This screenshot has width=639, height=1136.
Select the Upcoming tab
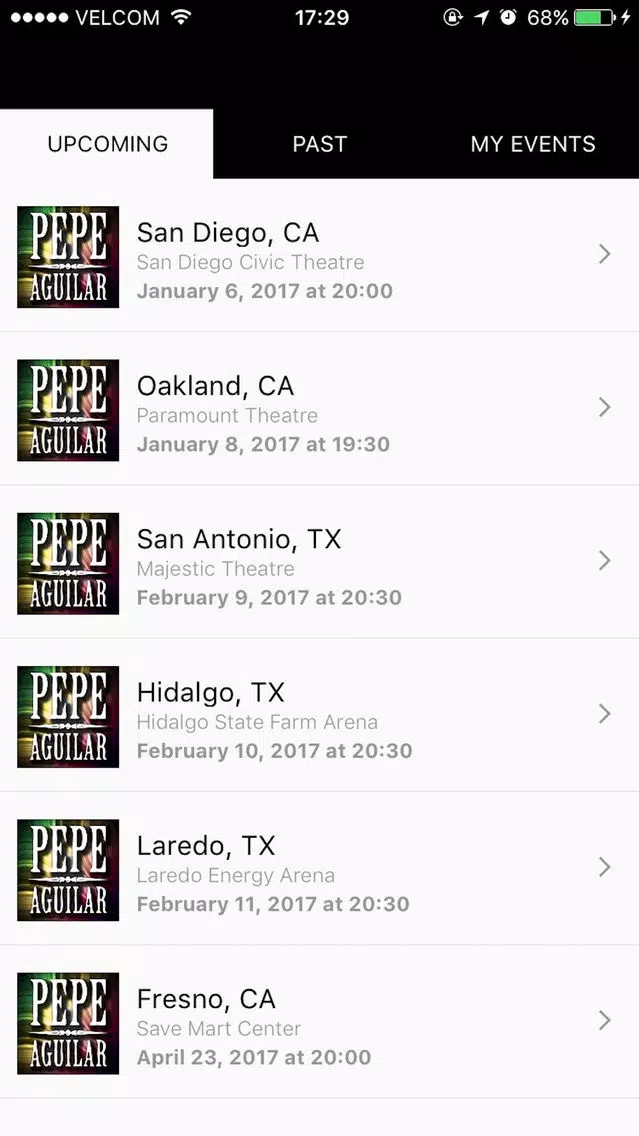tap(106, 143)
